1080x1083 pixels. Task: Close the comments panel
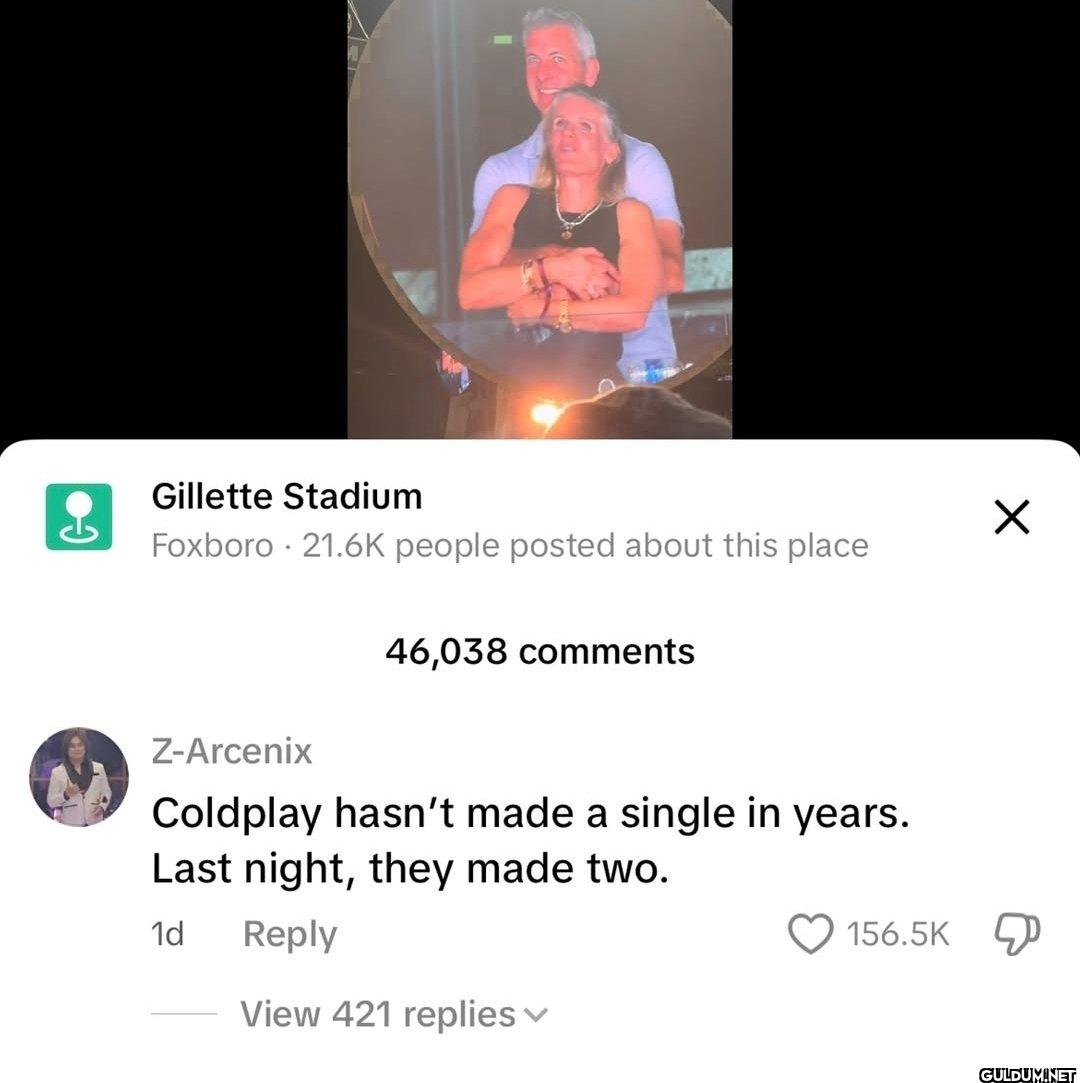1012,518
